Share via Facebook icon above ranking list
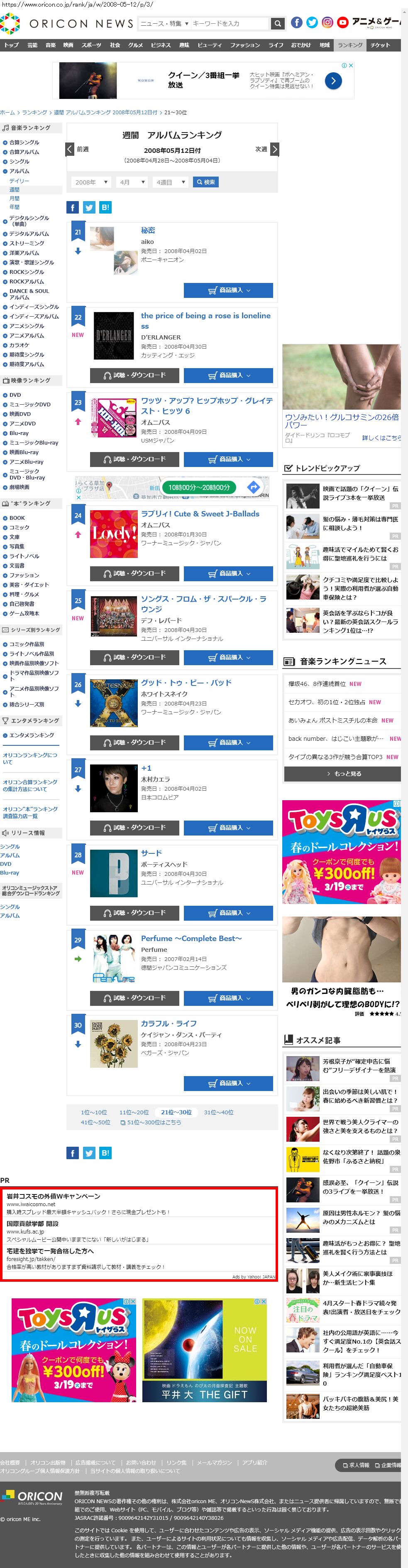The image size is (408, 1568). pos(72,208)
